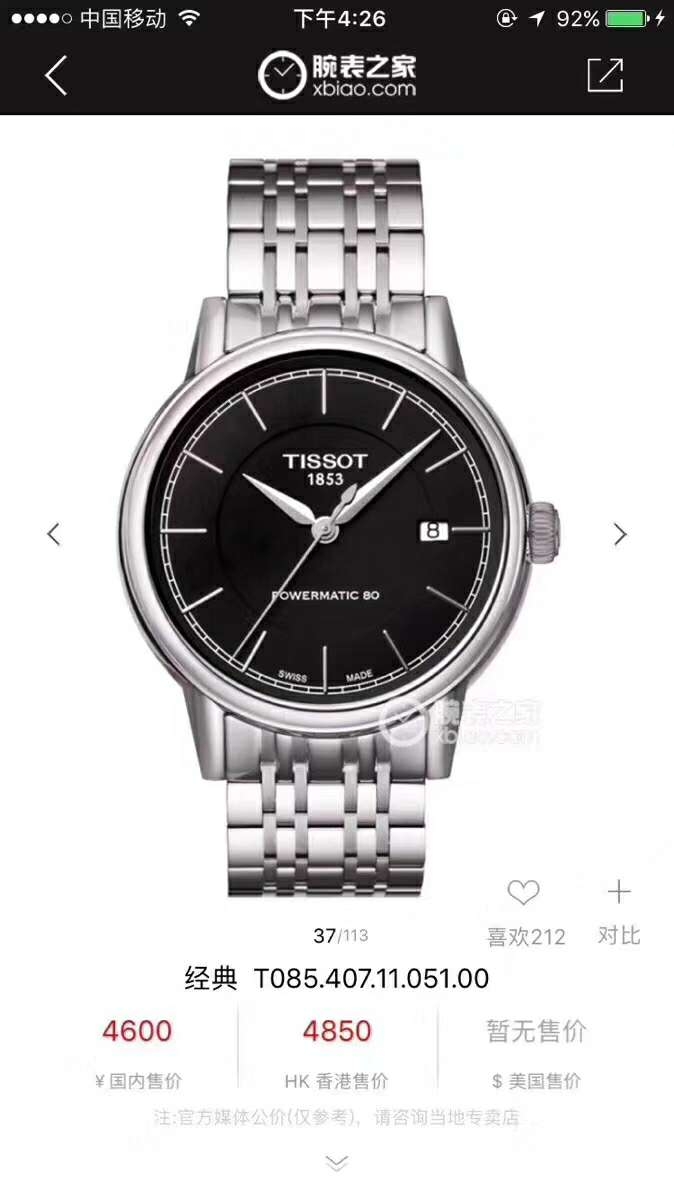674x1200 pixels.
Task: Show the next watch photo
Action: tap(620, 534)
